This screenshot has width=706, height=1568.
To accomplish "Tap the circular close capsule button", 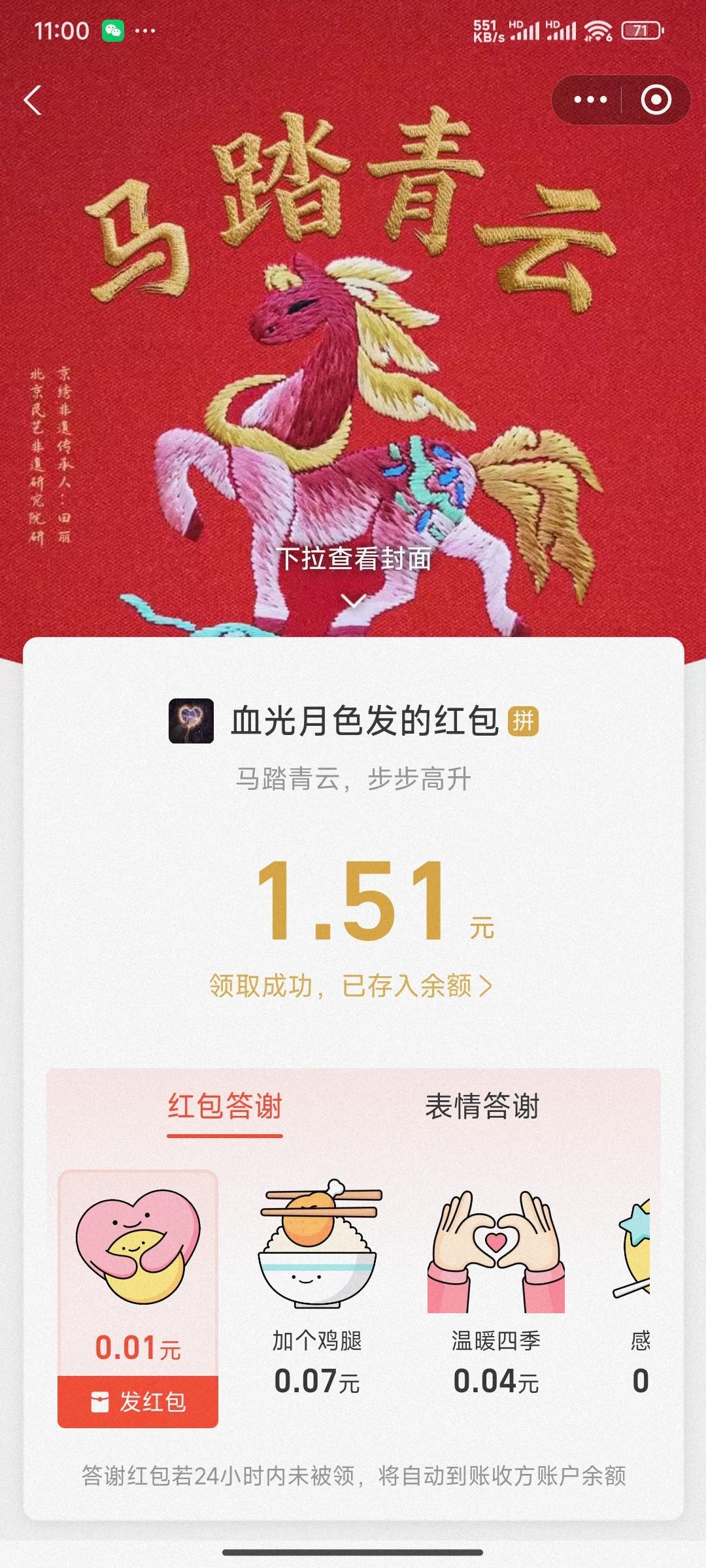I will 655,99.
